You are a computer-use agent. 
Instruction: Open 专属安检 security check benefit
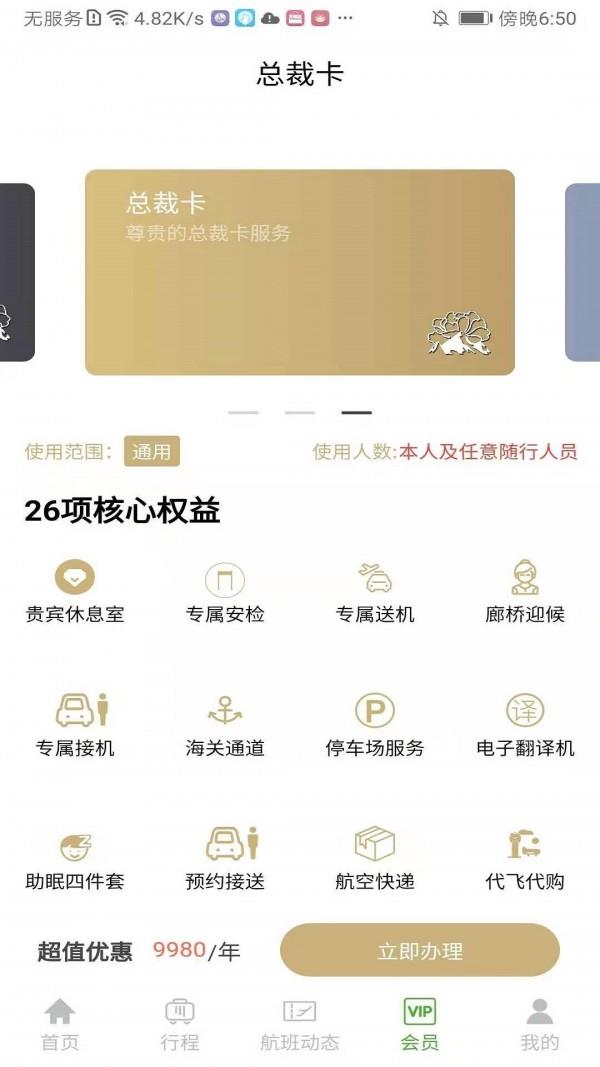point(225,592)
